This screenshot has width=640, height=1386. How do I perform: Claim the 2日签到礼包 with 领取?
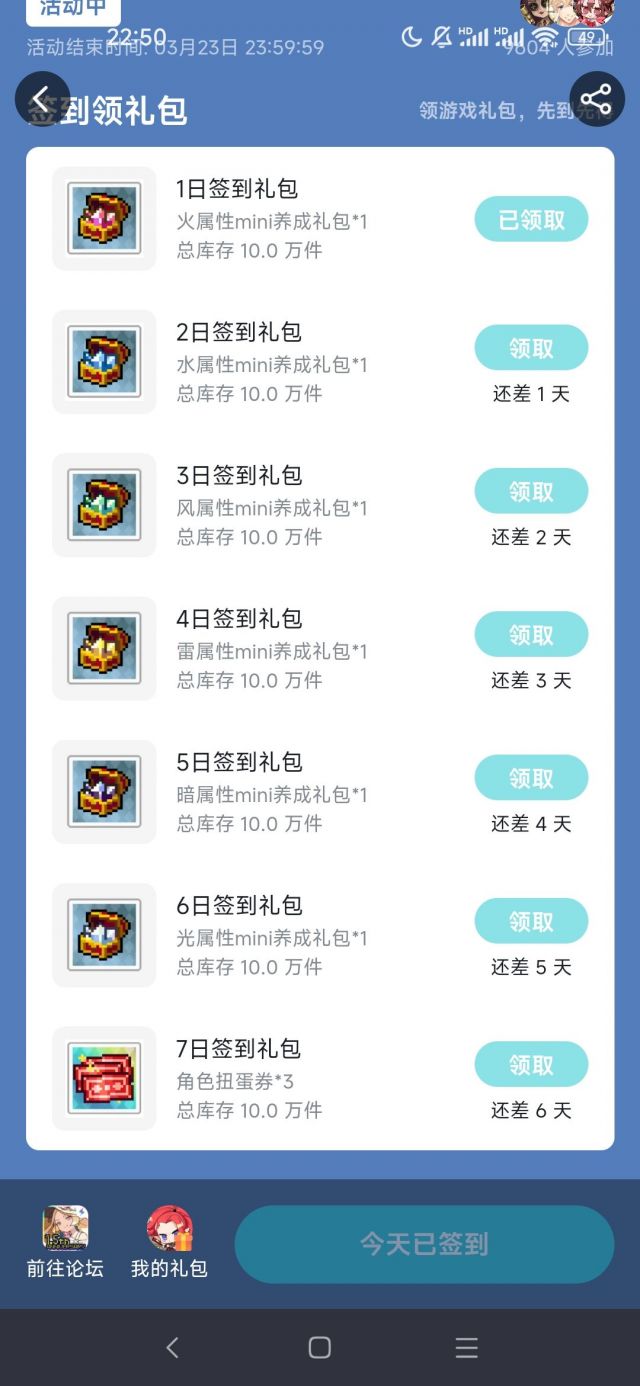pyautogui.click(x=531, y=348)
